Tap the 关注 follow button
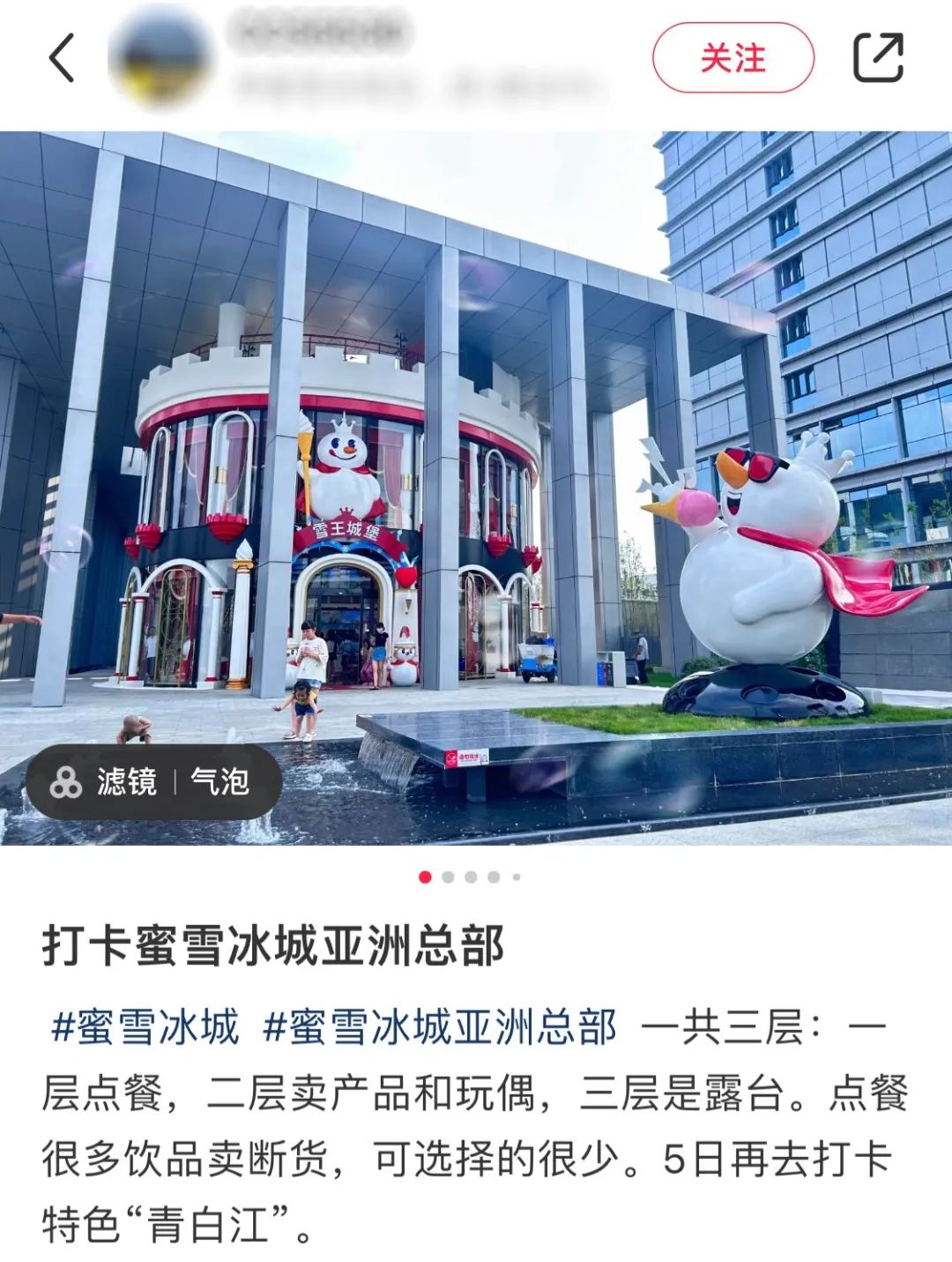Screen dimensions: 952x1262 [733, 58]
